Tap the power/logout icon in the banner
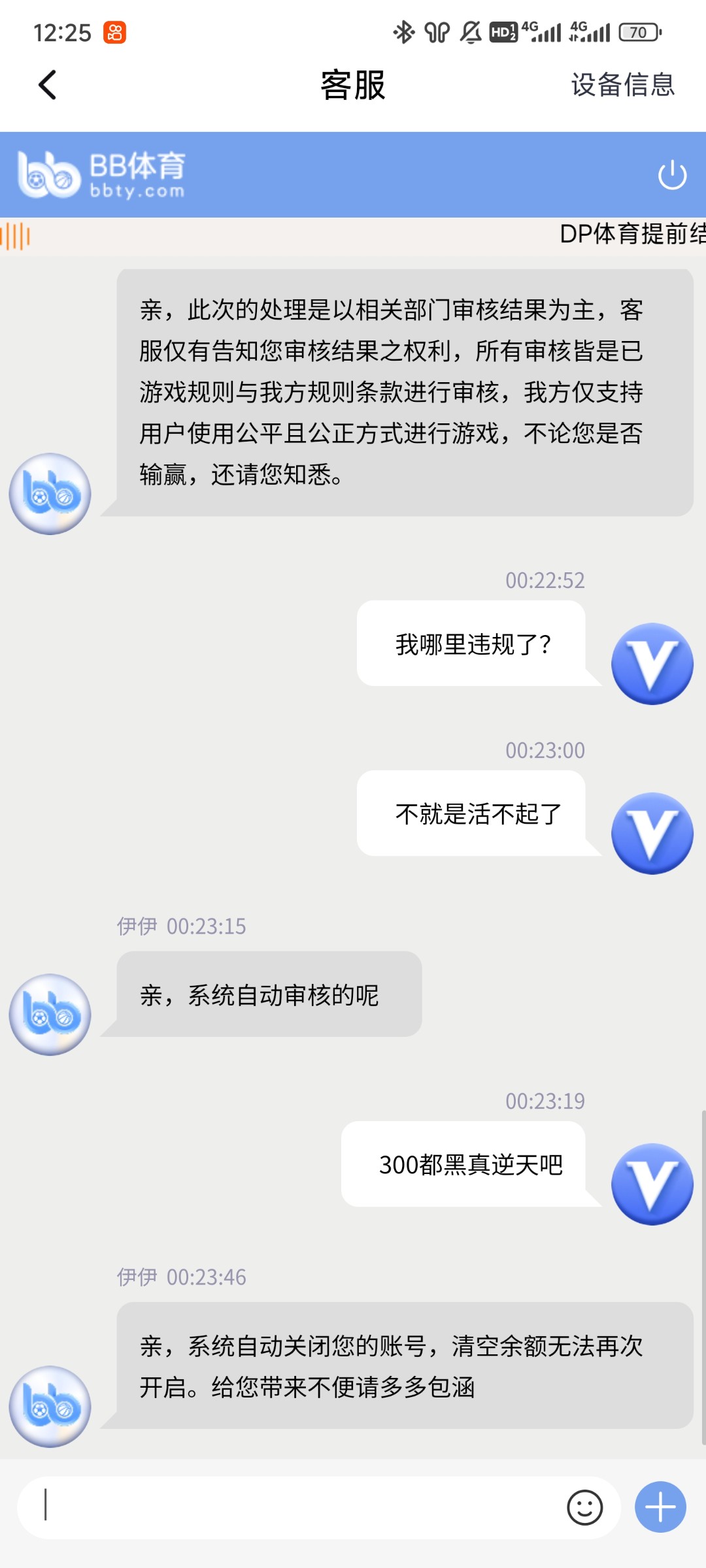The height and width of the screenshot is (1568, 706). pyautogui.click(x=672, y=174)
